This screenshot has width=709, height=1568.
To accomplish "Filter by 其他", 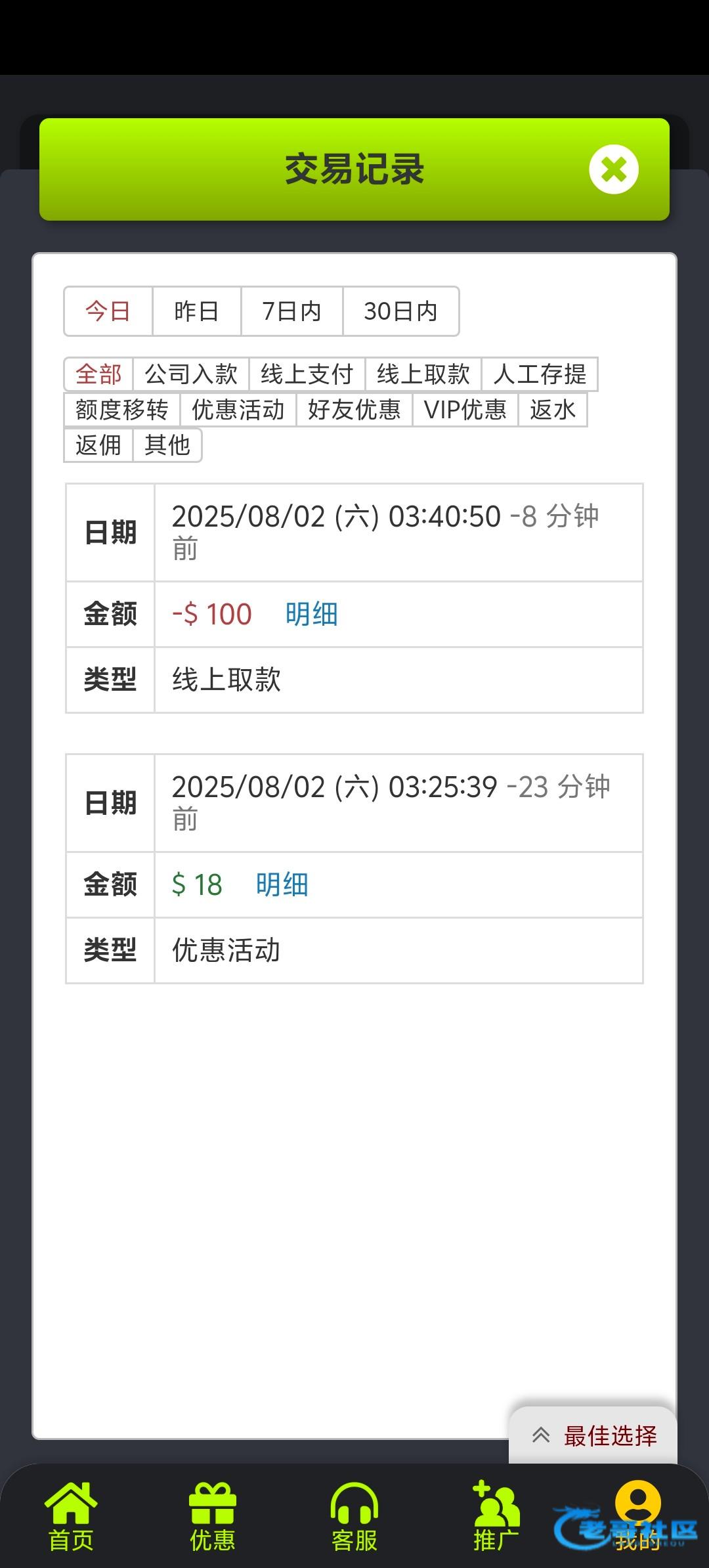I will tap(167, 445).
